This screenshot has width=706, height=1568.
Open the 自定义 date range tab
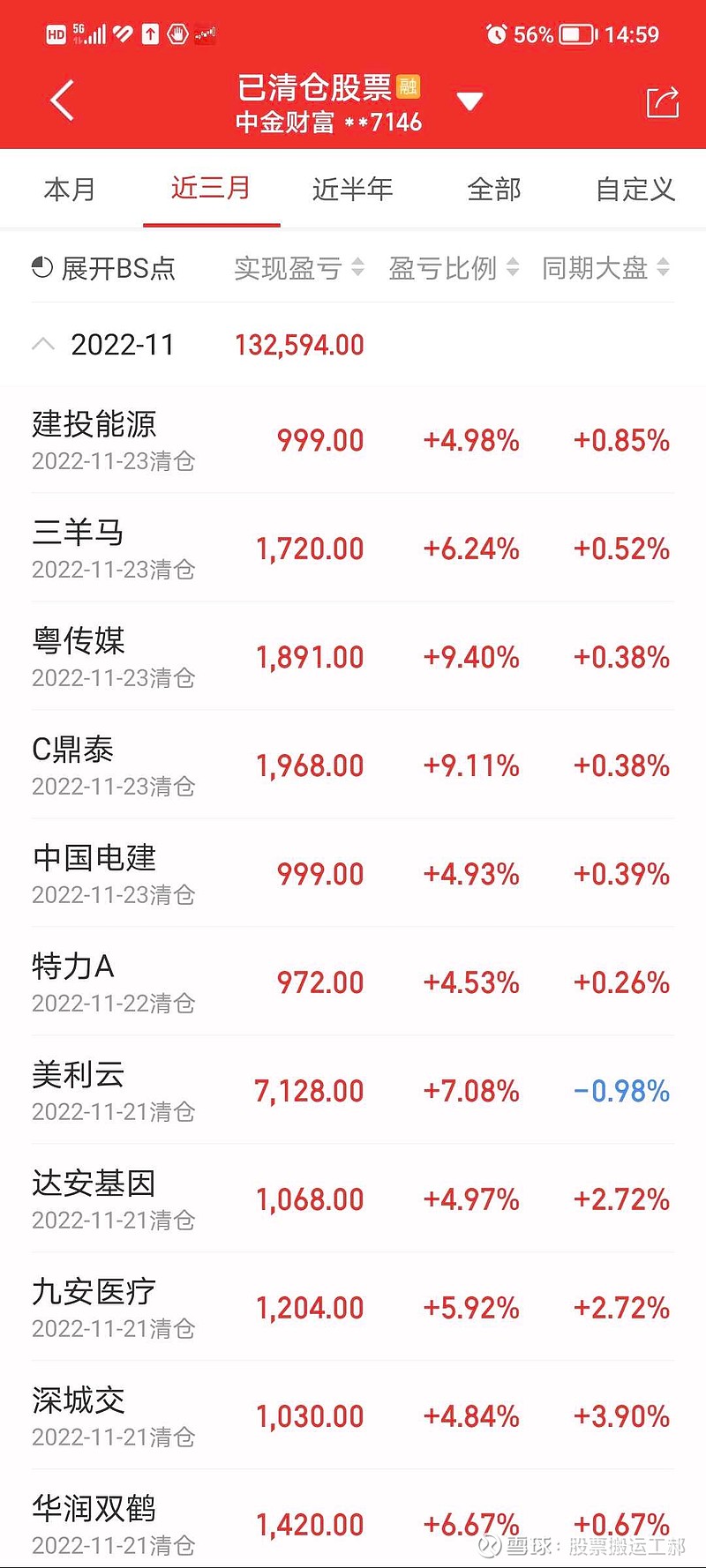(635, 189)
